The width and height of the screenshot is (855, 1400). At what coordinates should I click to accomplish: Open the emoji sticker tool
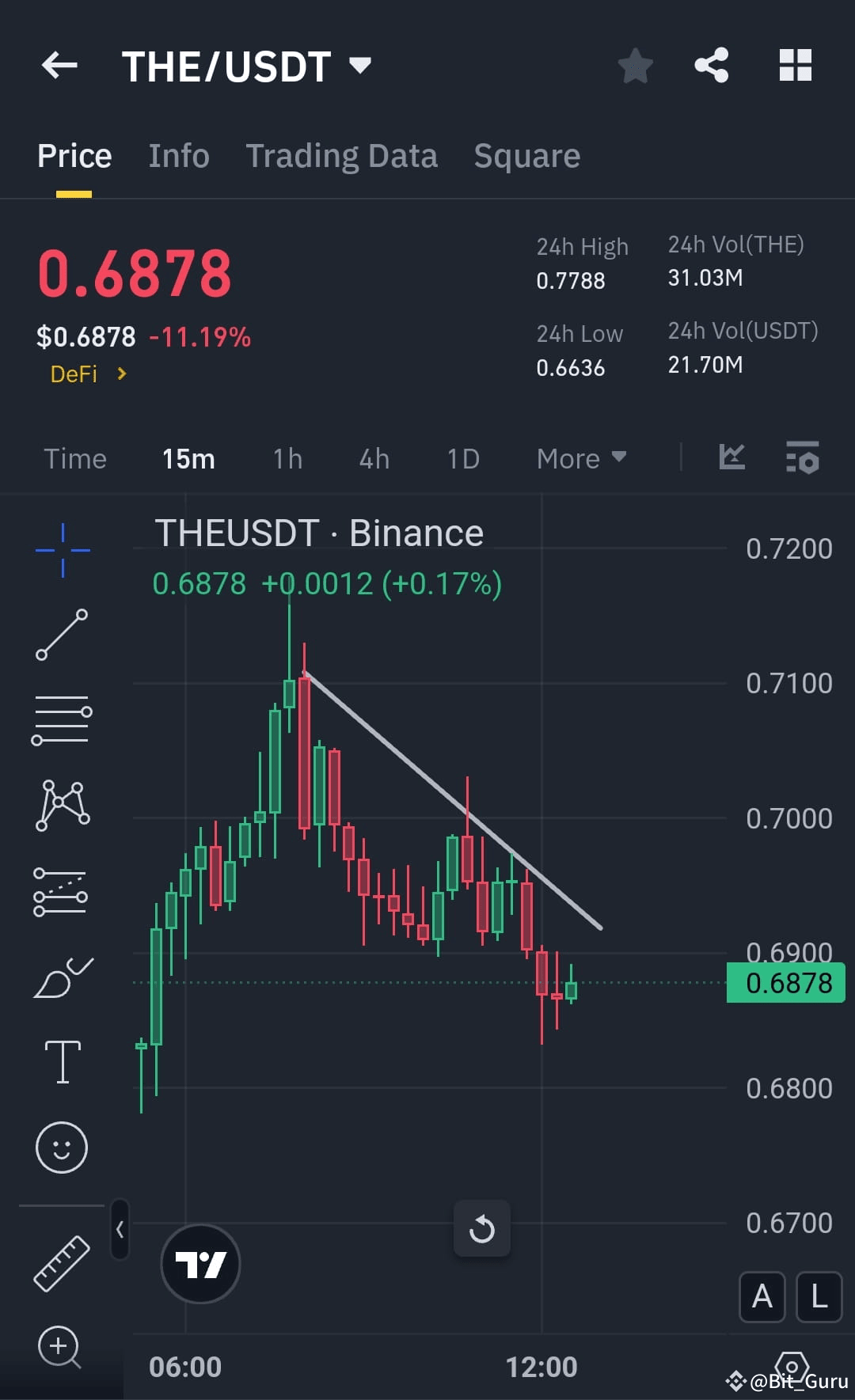[62, 1148]
